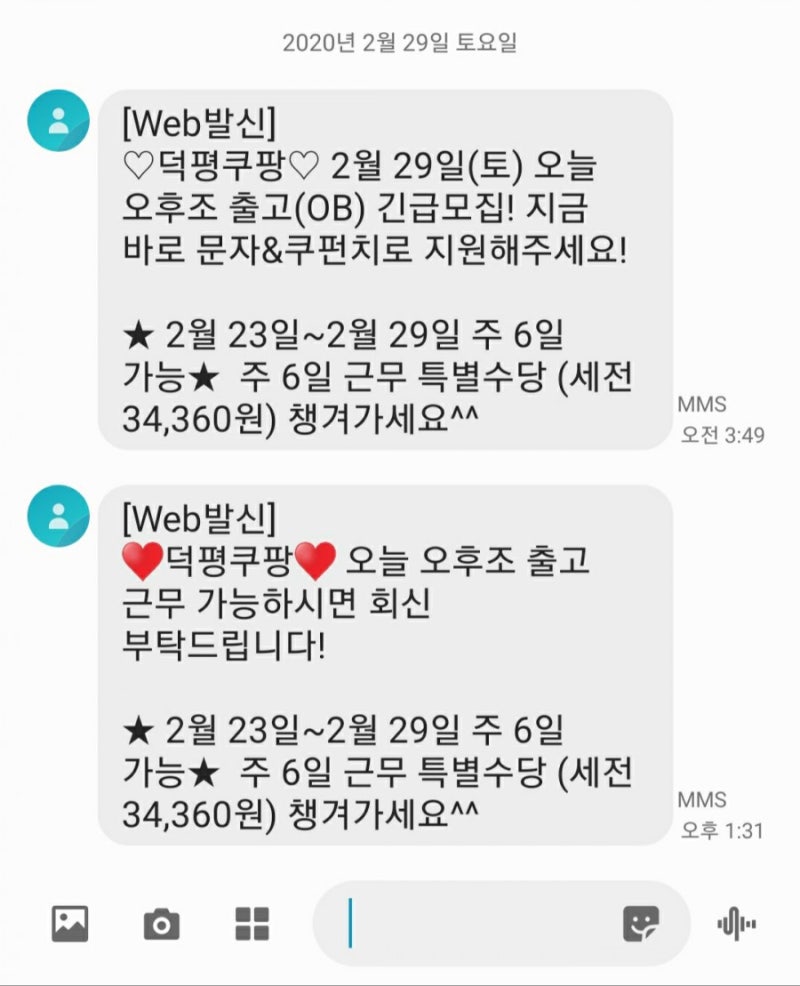Open the sticker picker in the message field
The width and height of the screenshot is (800, 986).
point(641,923)
